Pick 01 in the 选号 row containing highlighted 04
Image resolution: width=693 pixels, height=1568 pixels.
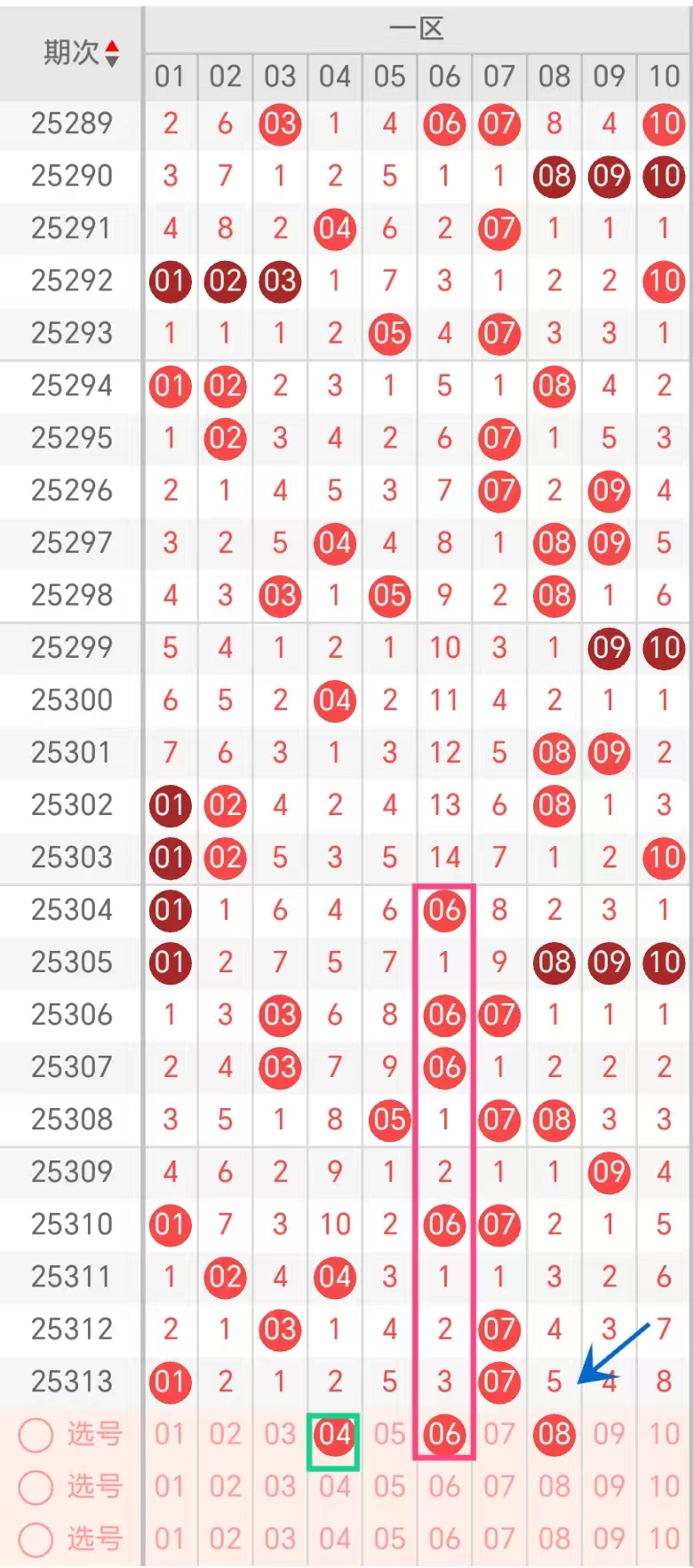(x=170, y=1434)
